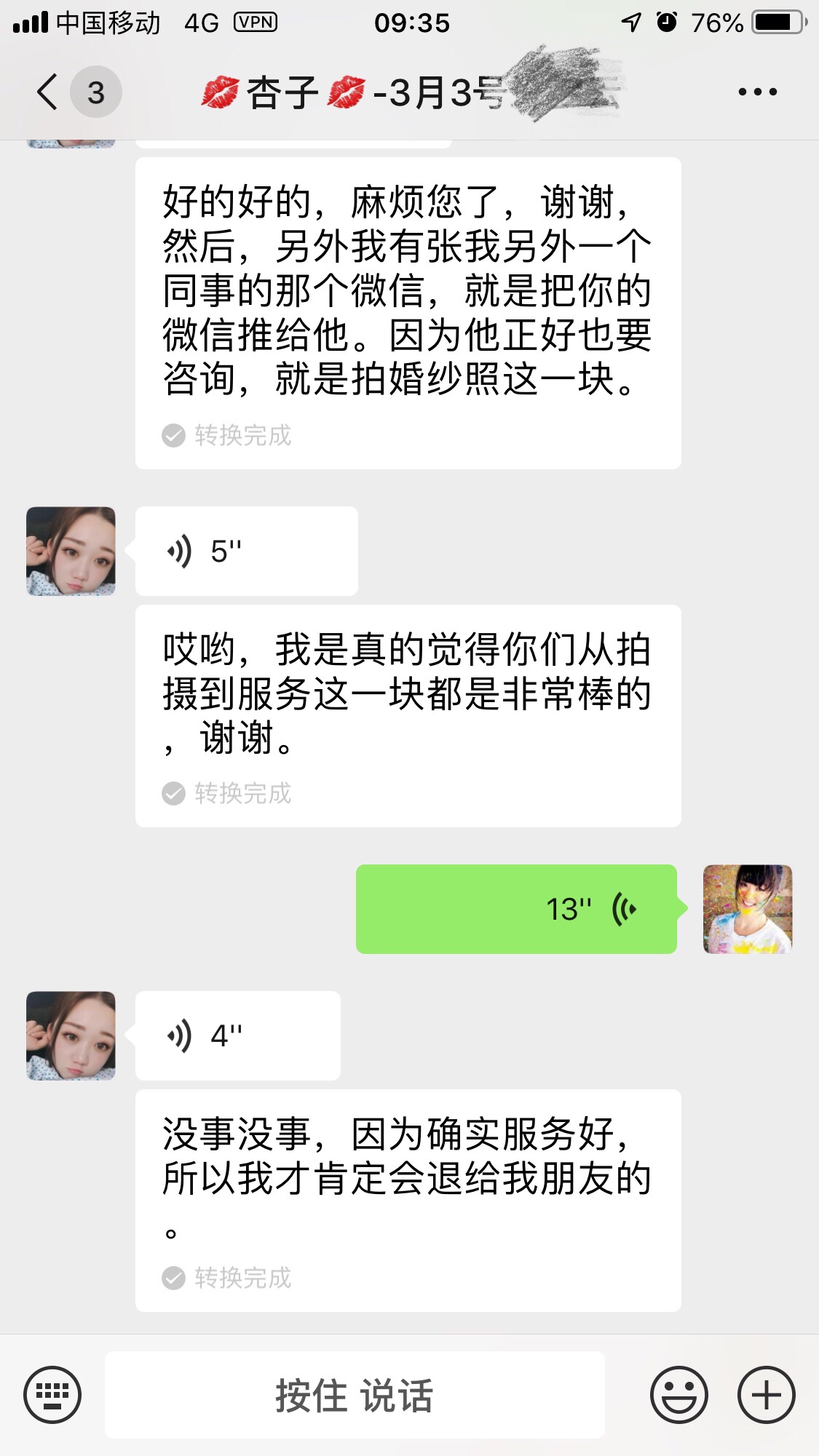
Task: Open the emoji sticker panel
Action: click(x=678, y=1395)
